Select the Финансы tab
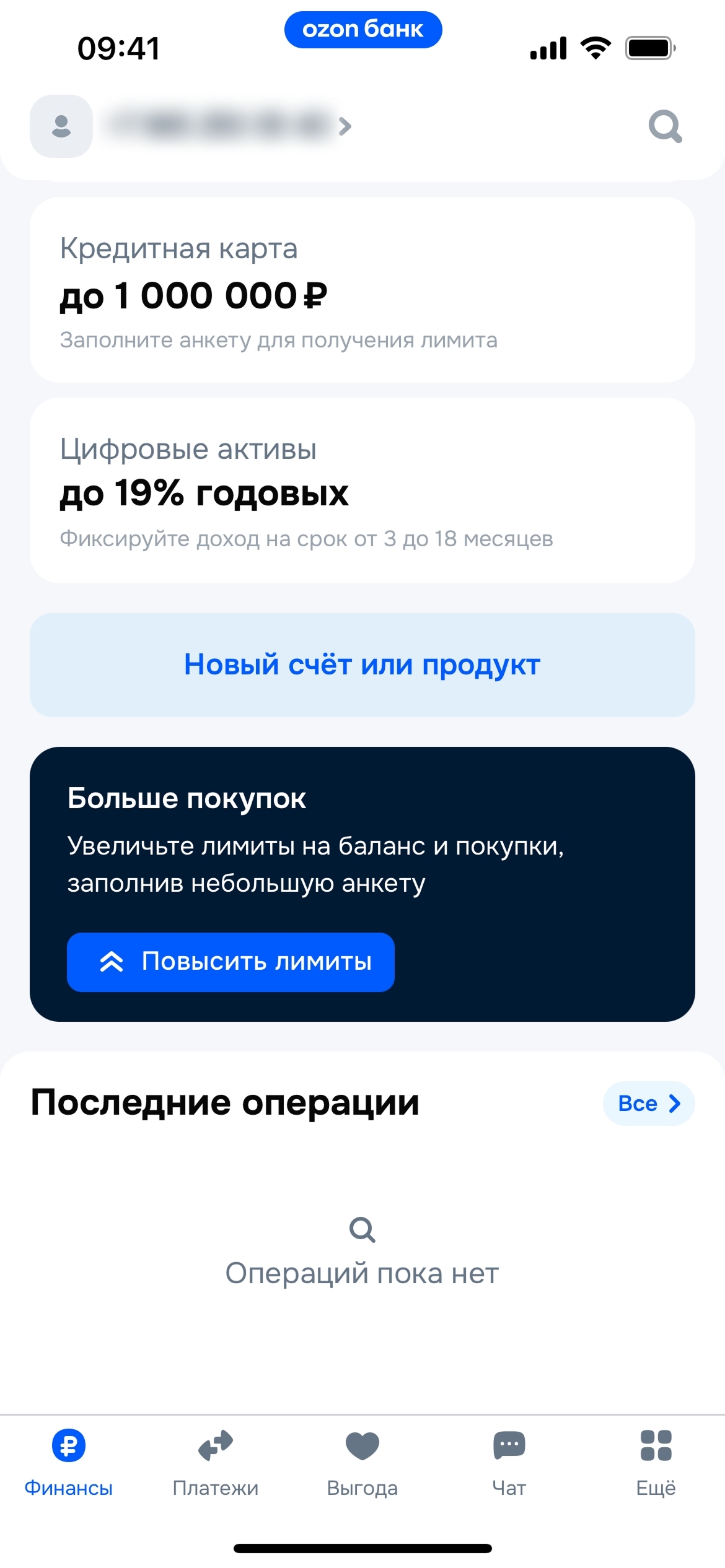The height and width of the screenshot is (1568, 725). pyautogui.click(x=68, y=1461)
